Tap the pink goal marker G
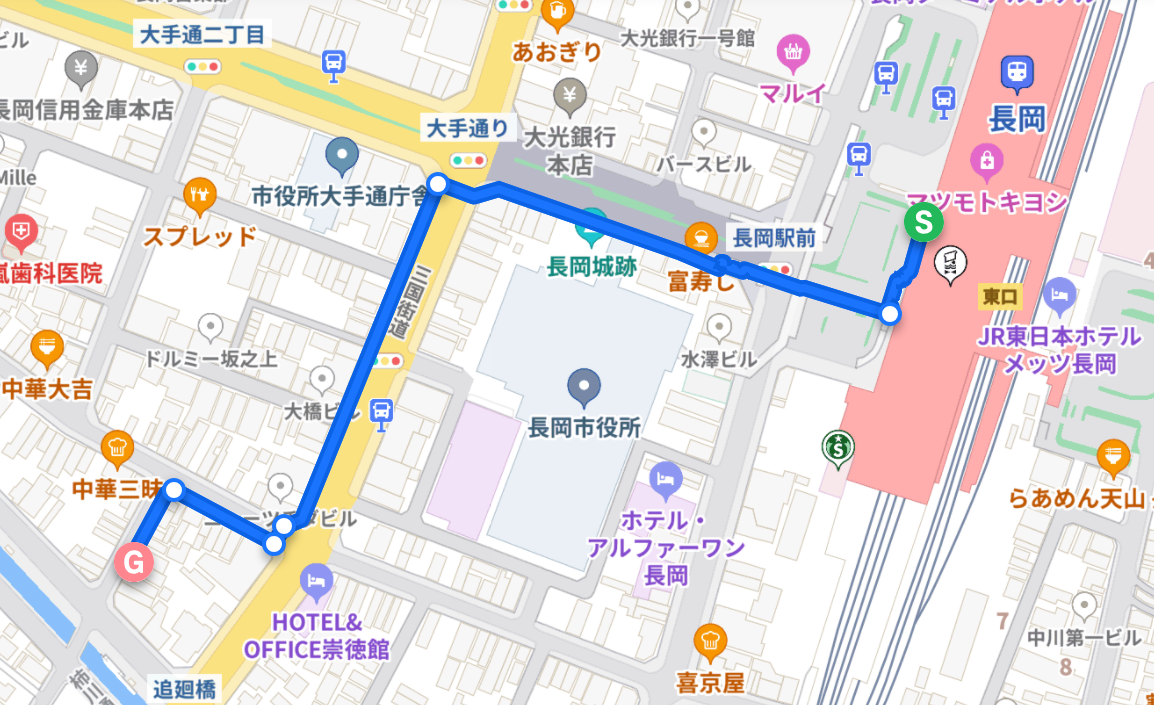The image size is (1154, 705). (x=134, y=562)
